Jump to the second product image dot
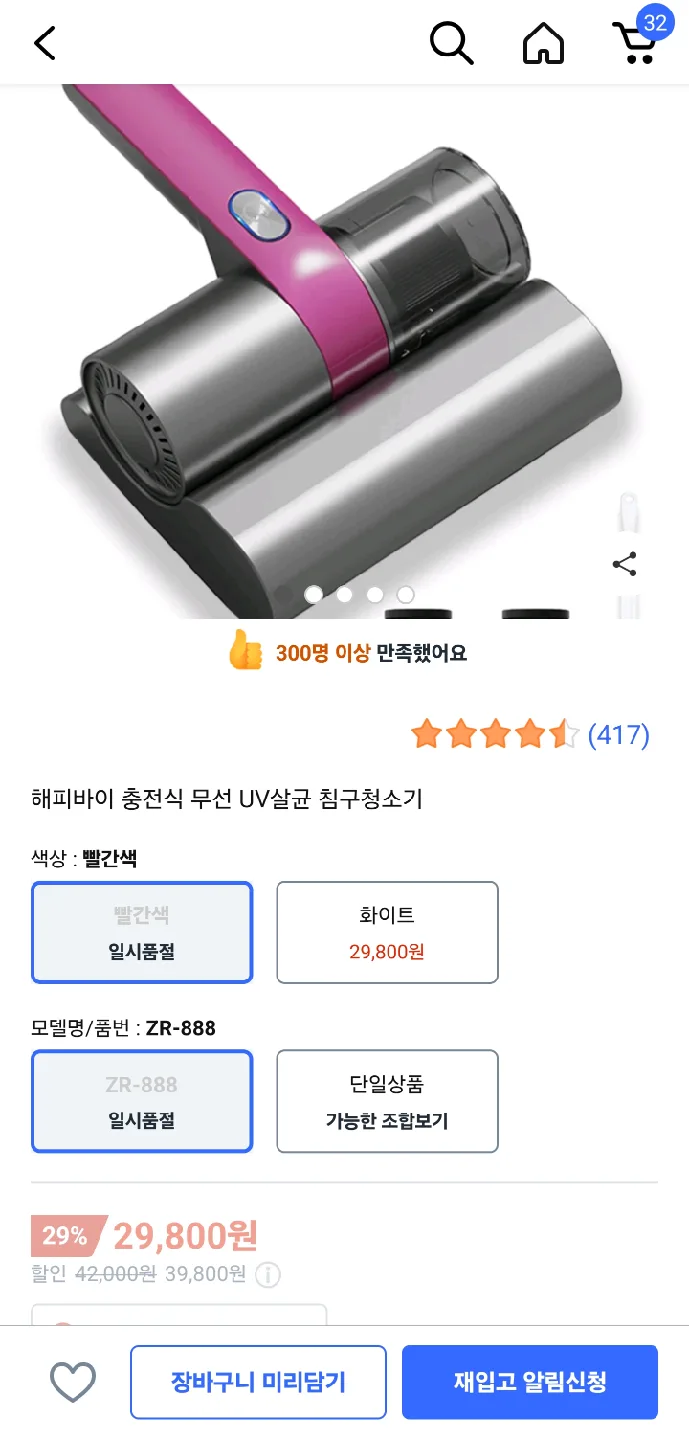 tap(344, 594)
